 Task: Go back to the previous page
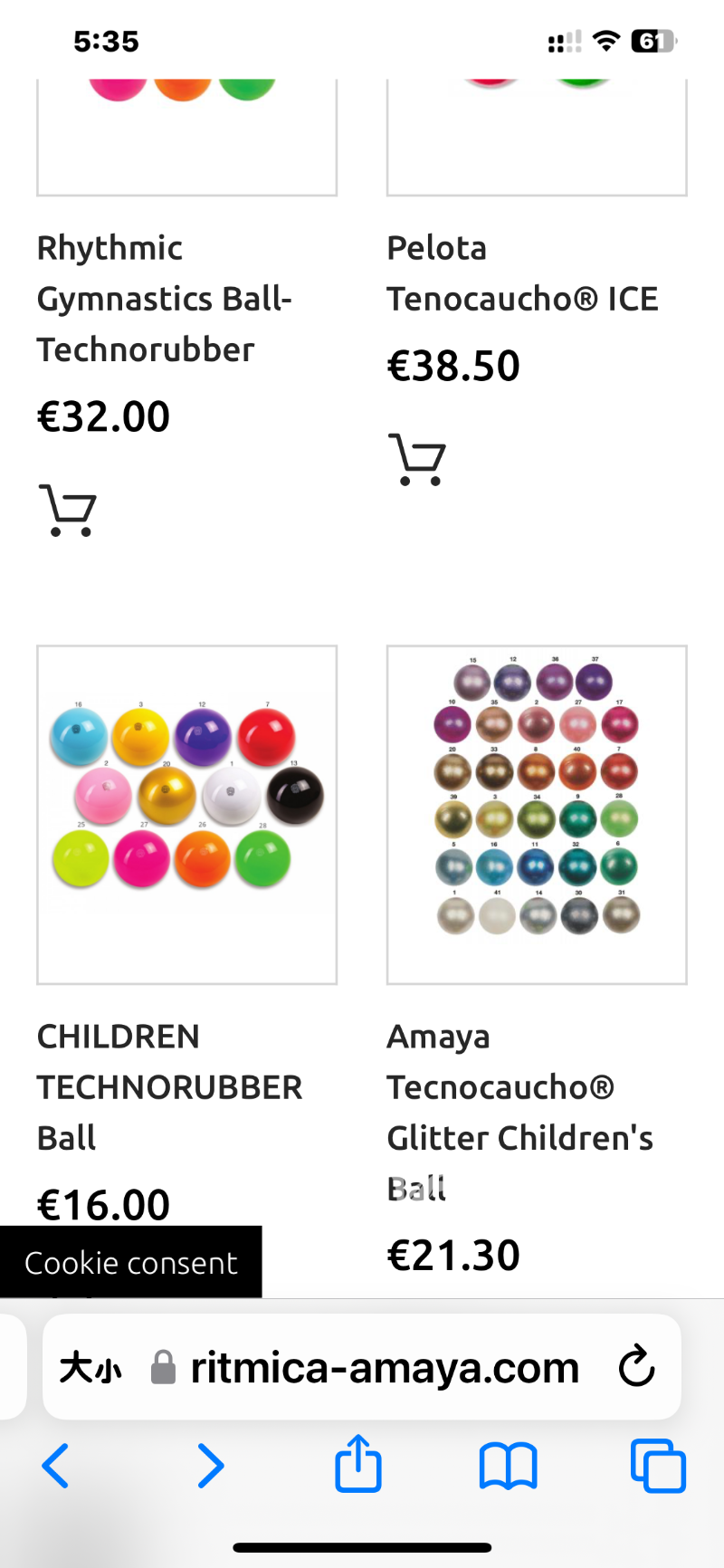56,1466
